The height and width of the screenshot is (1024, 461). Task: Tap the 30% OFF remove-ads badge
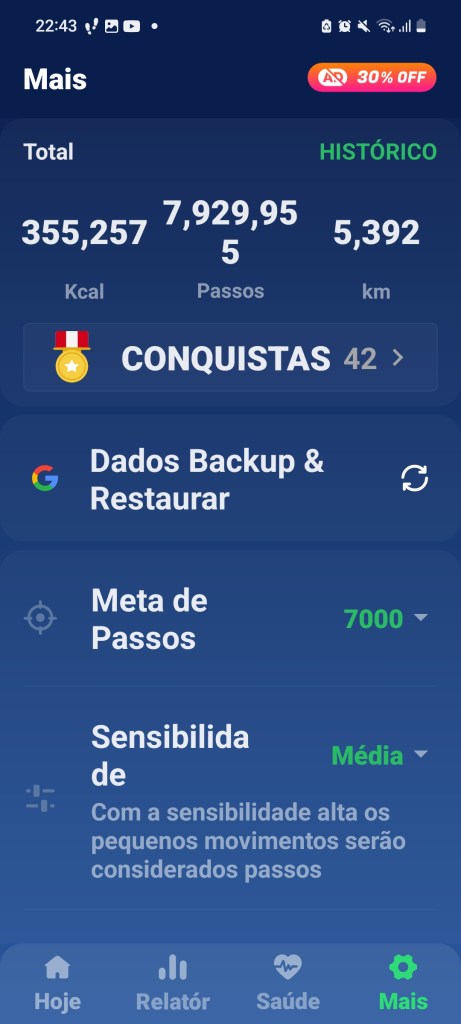(372, 78)
